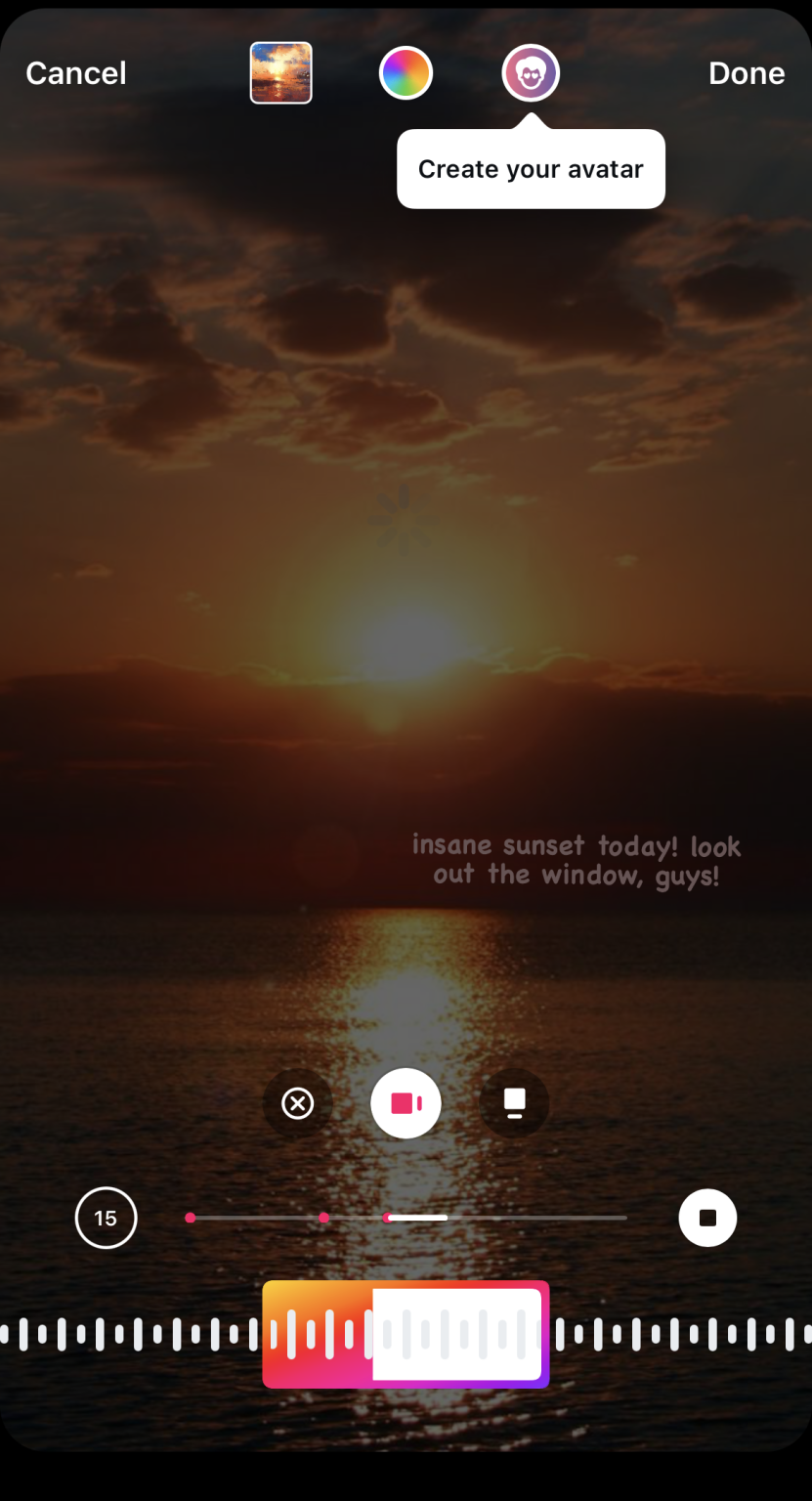
Task: Tap the pink video camera record icon
Action: 406,1102
